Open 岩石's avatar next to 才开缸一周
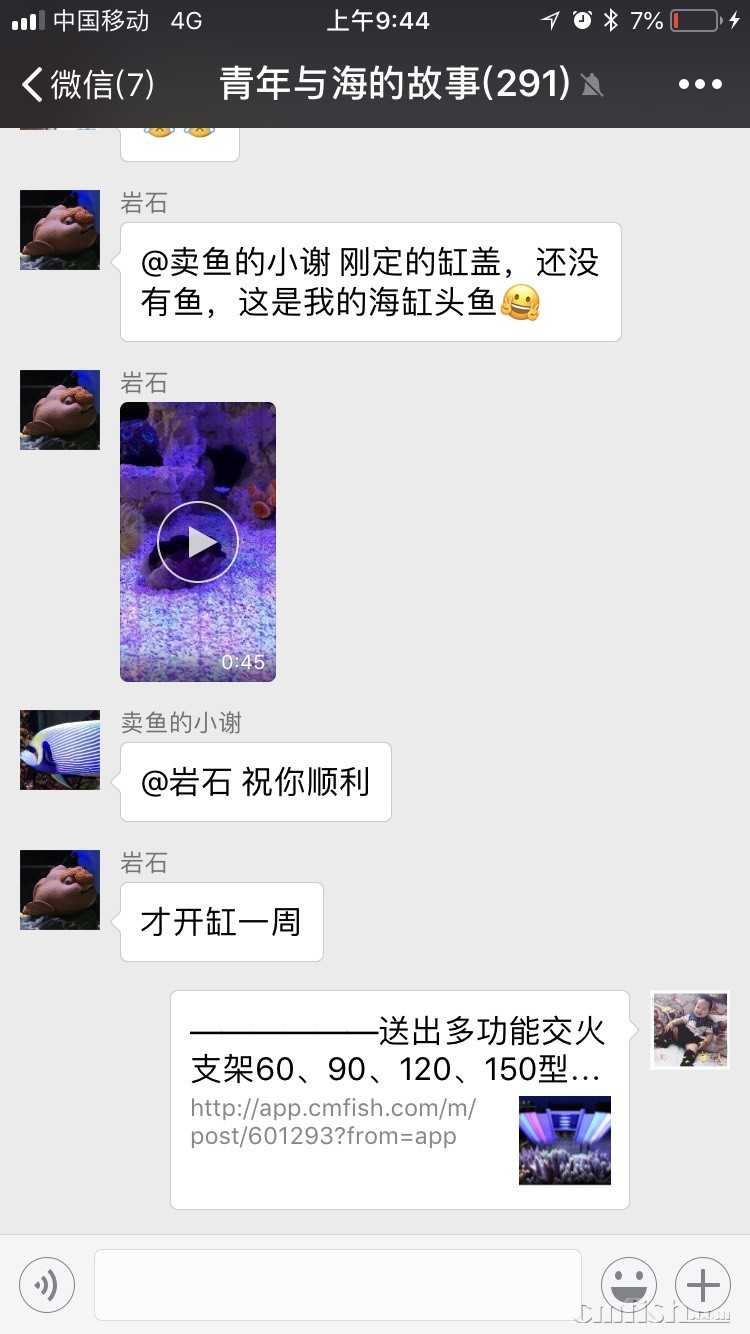The height and width of the screenshot is (1334, 750). [x=60, y=890]
